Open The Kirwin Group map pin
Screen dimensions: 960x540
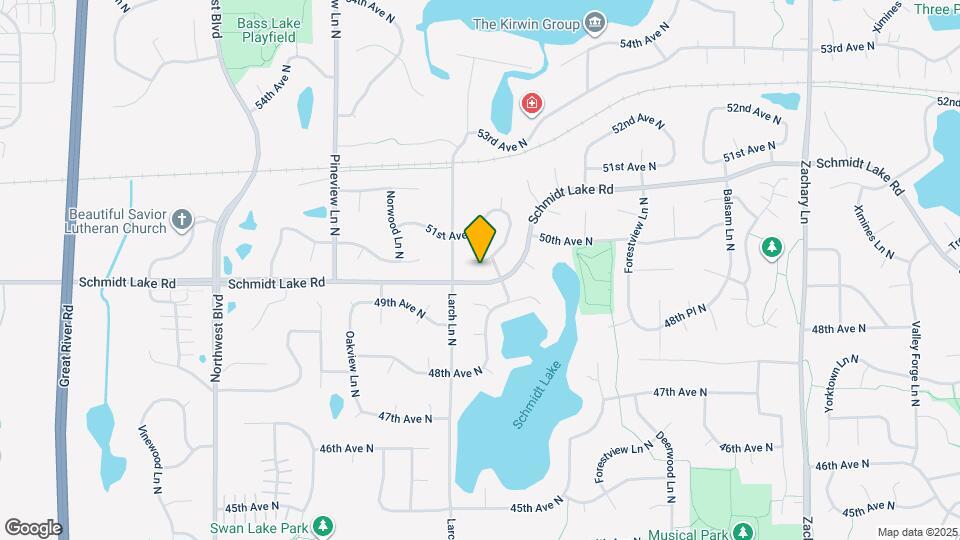(x=594, y=23)
